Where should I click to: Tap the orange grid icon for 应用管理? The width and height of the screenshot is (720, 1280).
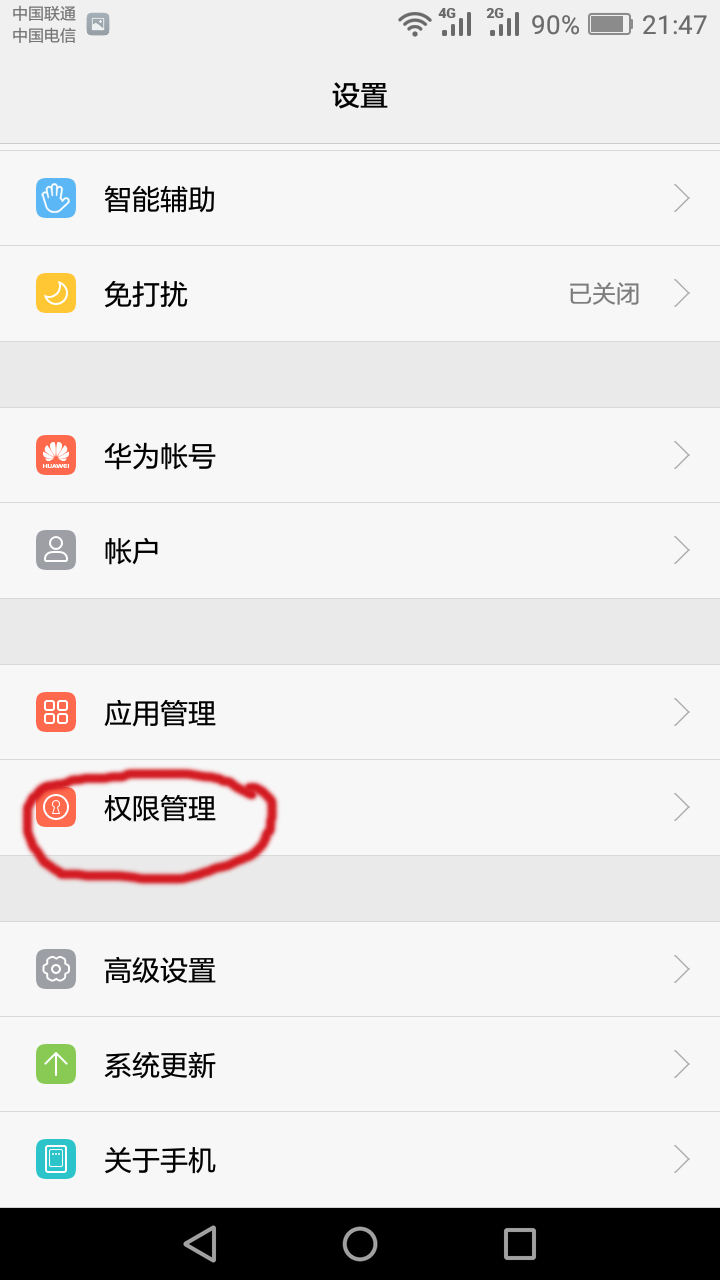pos(55,712)
